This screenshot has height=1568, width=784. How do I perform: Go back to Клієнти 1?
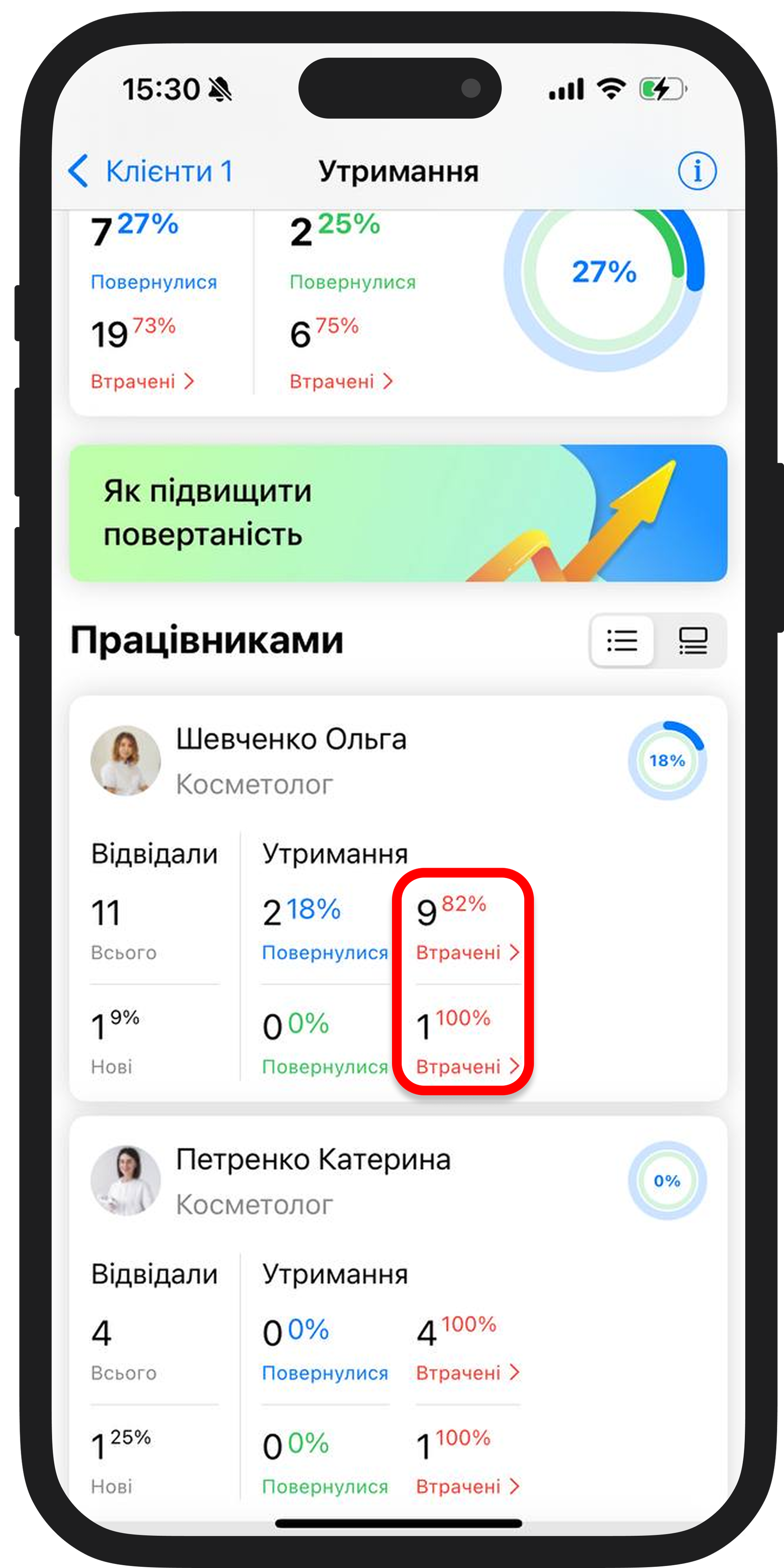(x=150, y=171)
